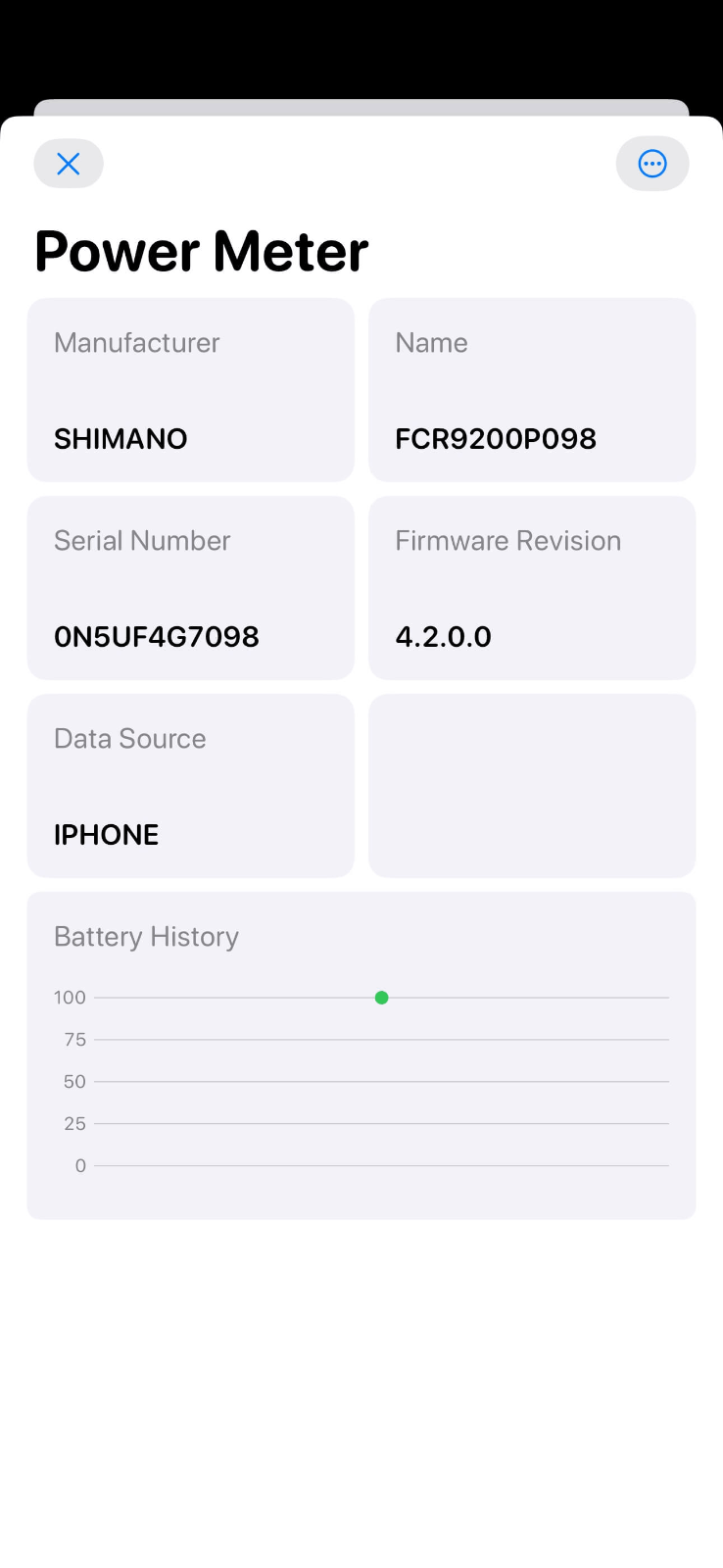Tap the empty card beside Data Source
723x1568 pixels.
(x=531, y=785)
